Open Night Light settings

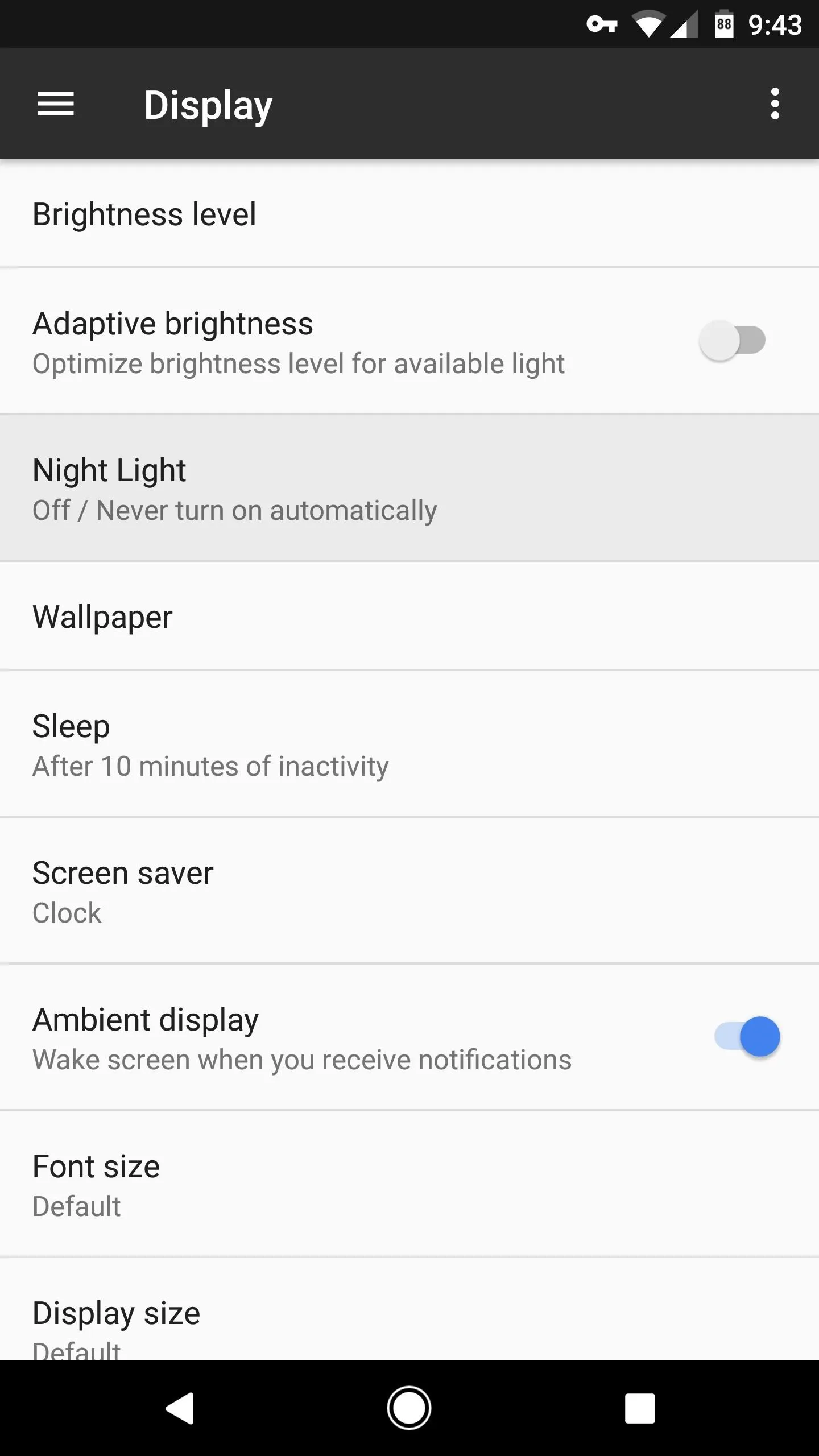coord(409,489)
